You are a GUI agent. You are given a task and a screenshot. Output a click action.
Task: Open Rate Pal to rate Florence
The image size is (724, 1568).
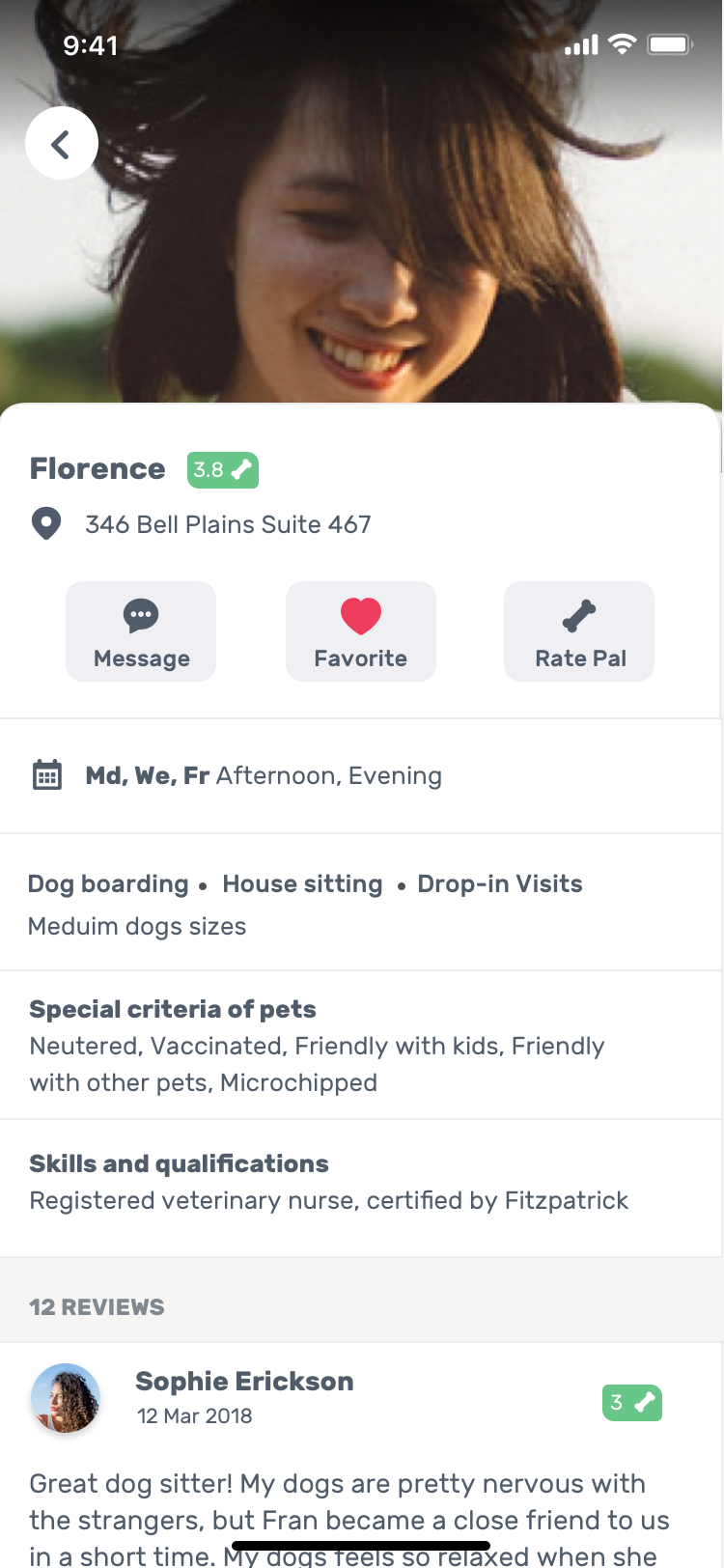(x=579, y=631)
